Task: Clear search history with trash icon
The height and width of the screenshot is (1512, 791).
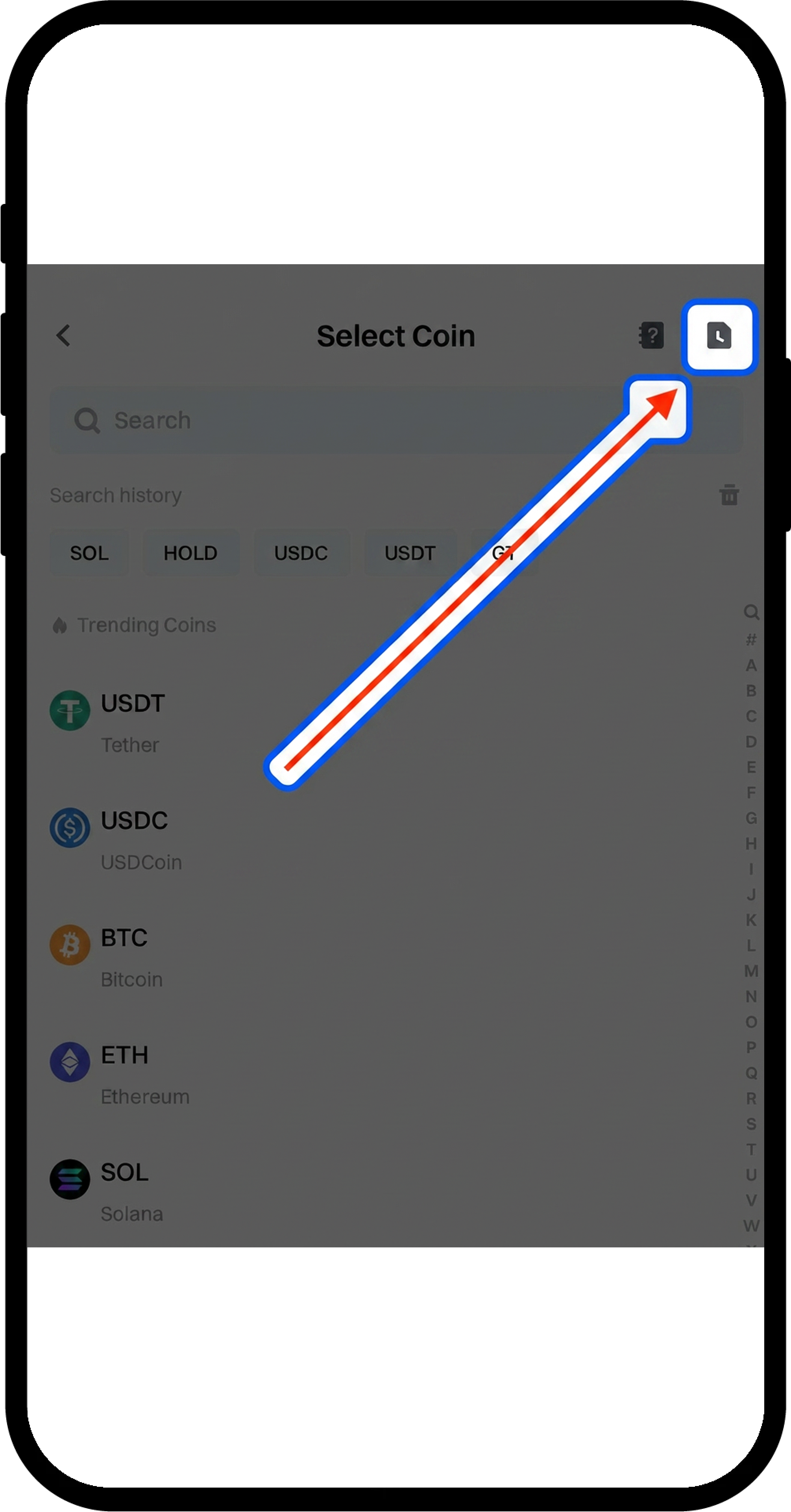Action: [x=729, y=495]
